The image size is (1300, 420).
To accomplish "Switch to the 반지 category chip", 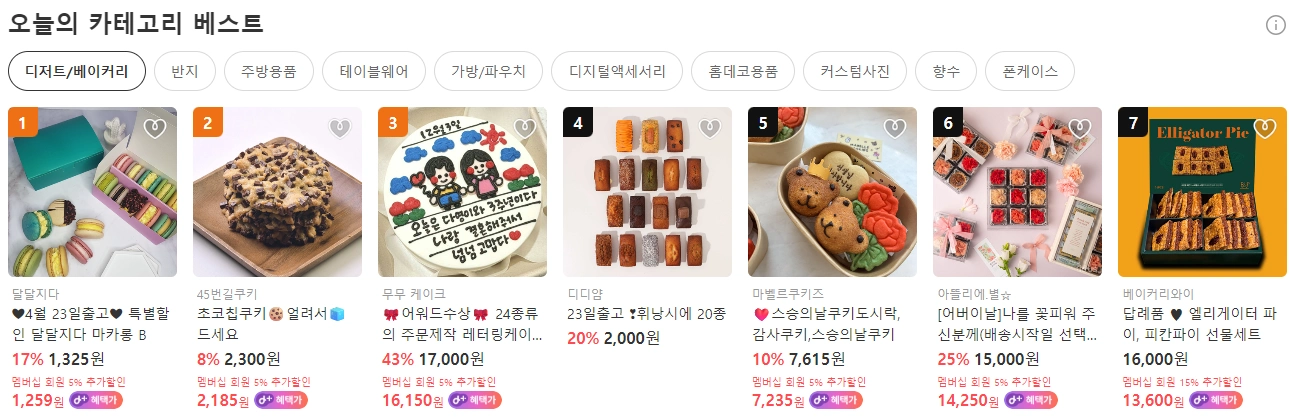I will tap(185, 71).
